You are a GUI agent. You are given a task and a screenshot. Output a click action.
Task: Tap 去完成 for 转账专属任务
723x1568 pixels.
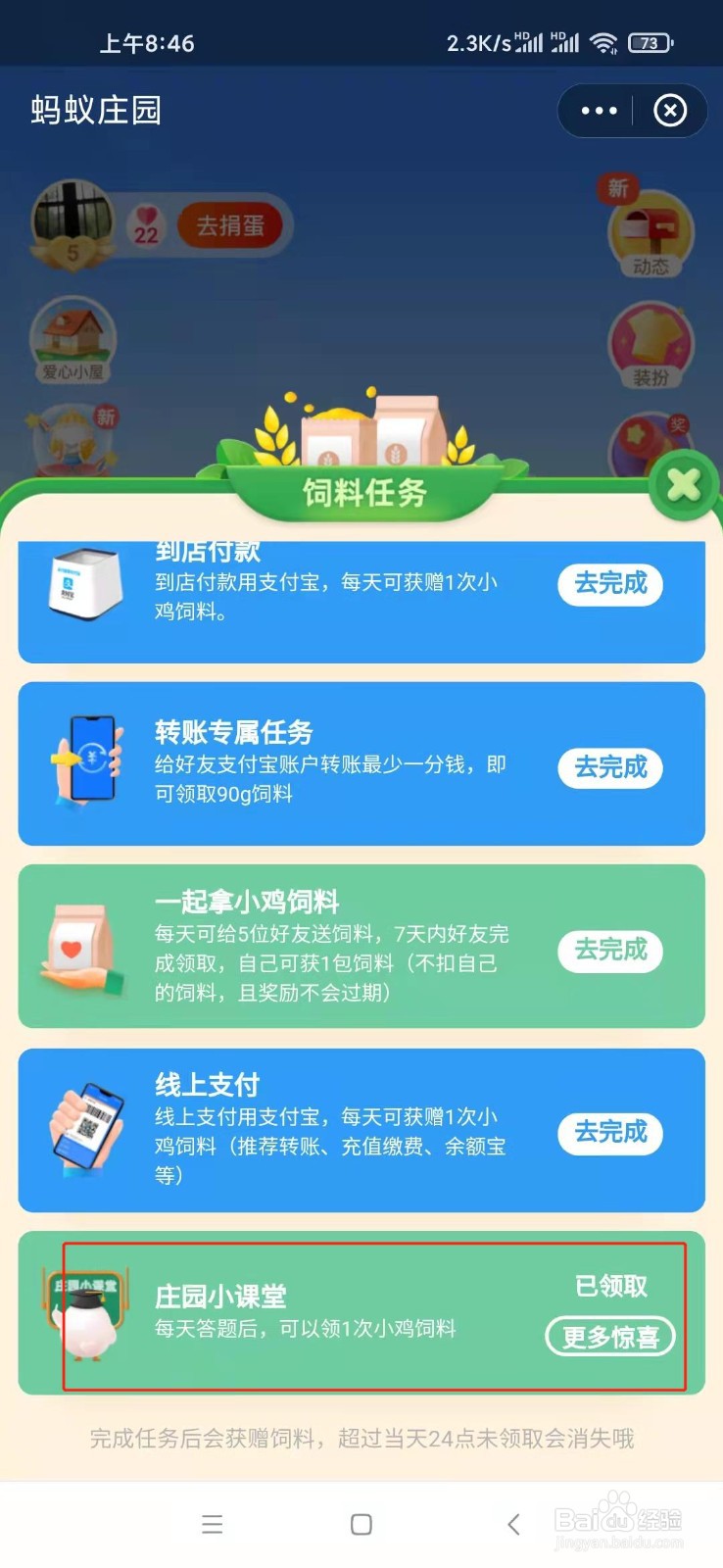tap(609, 768)
